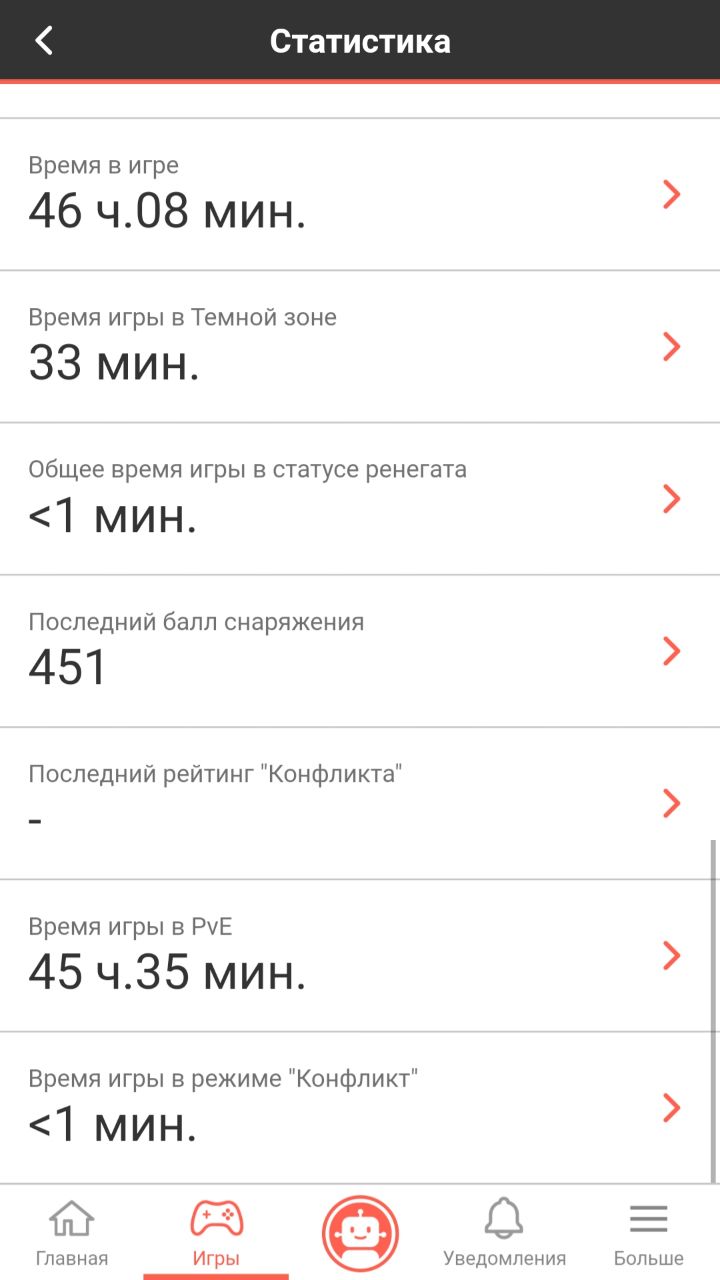The height and width of the screenshot is (1280, 720).
Task: Open Последний рейтинг "Конфликта" row
Action: 360,803
